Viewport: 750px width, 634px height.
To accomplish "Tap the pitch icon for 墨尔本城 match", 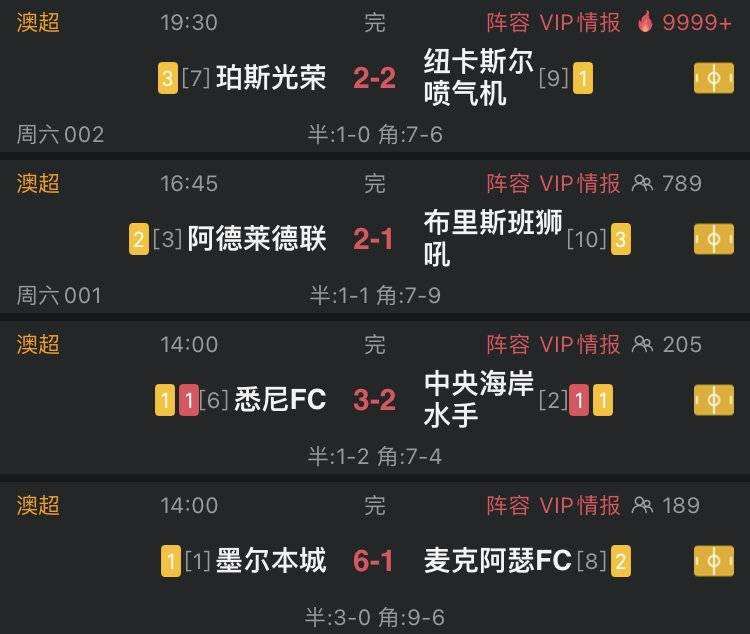I will point(713,561).
